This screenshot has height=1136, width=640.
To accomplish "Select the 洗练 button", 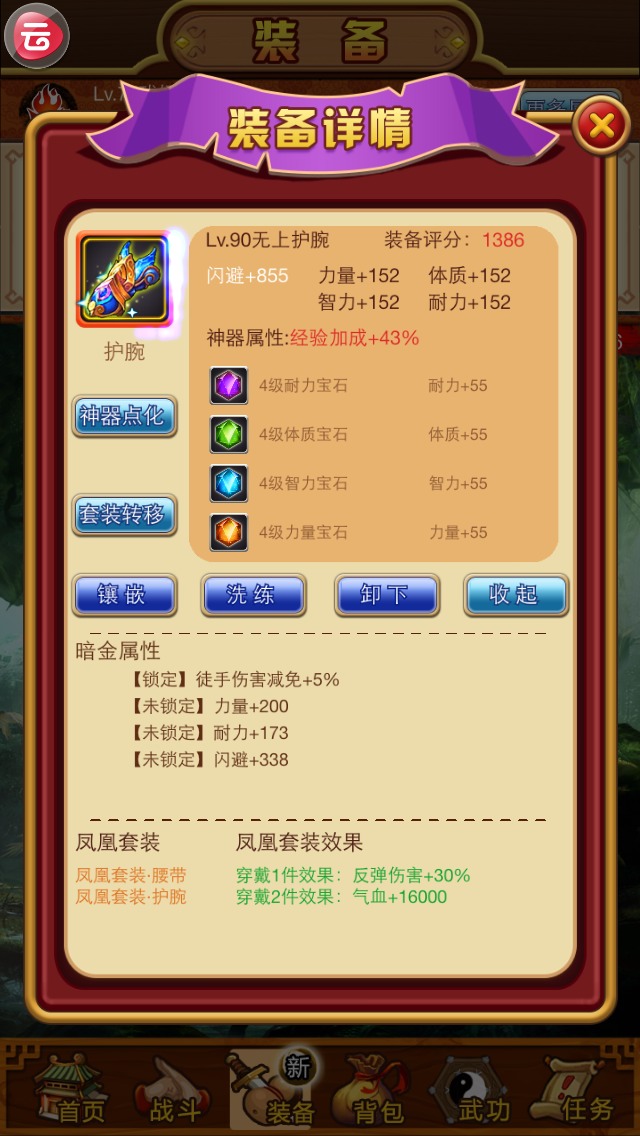I will (x=253, y=595).
